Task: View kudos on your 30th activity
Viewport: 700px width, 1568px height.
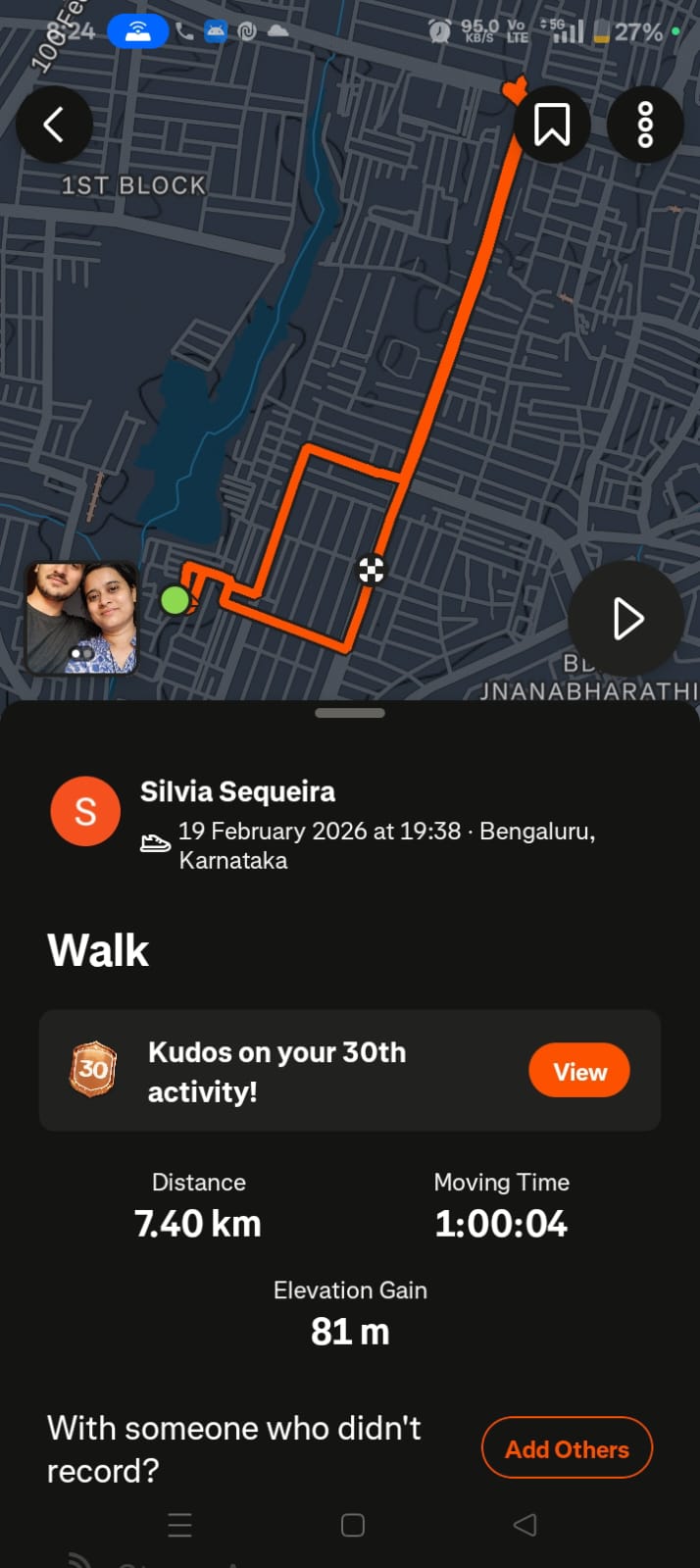Action: (578, 1071)
